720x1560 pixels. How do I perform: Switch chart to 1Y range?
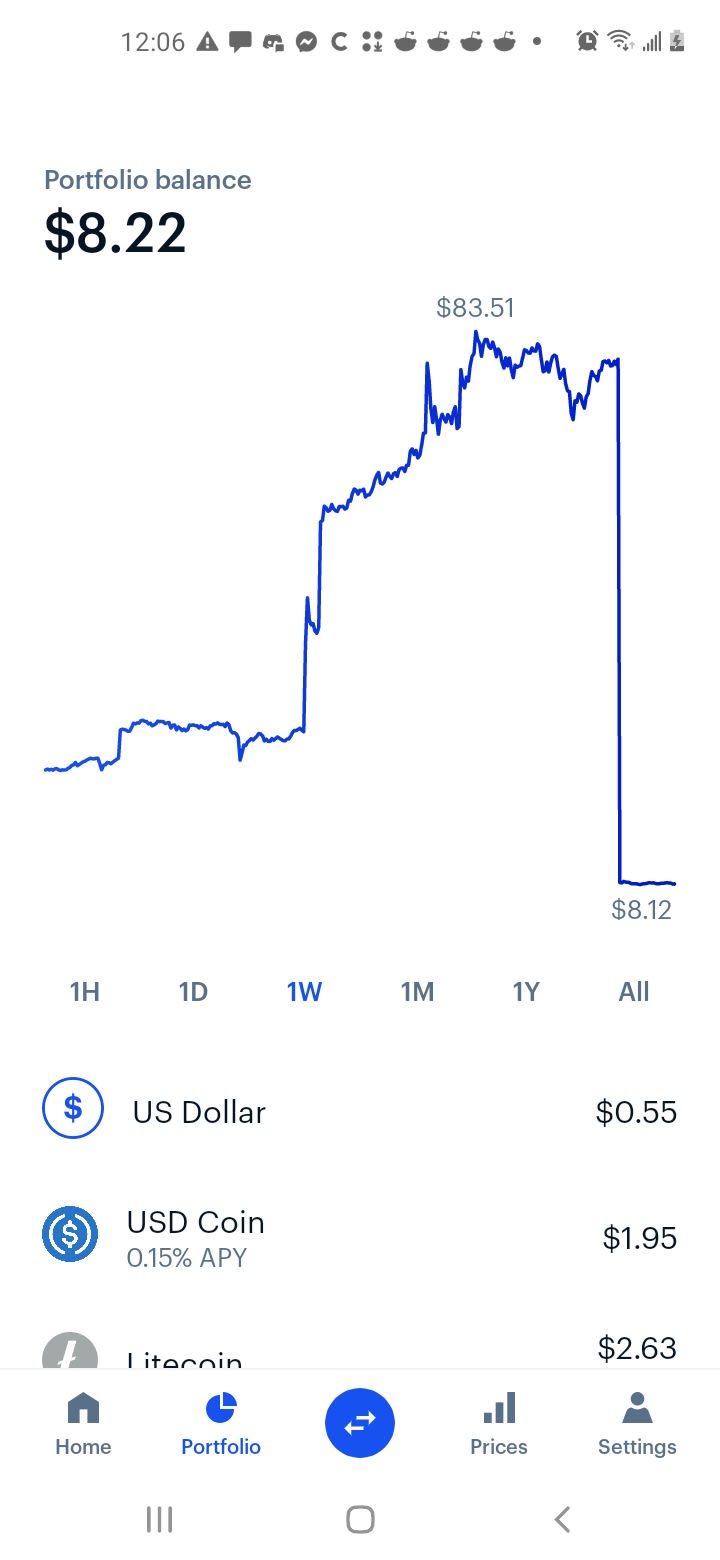pos(526,992)
